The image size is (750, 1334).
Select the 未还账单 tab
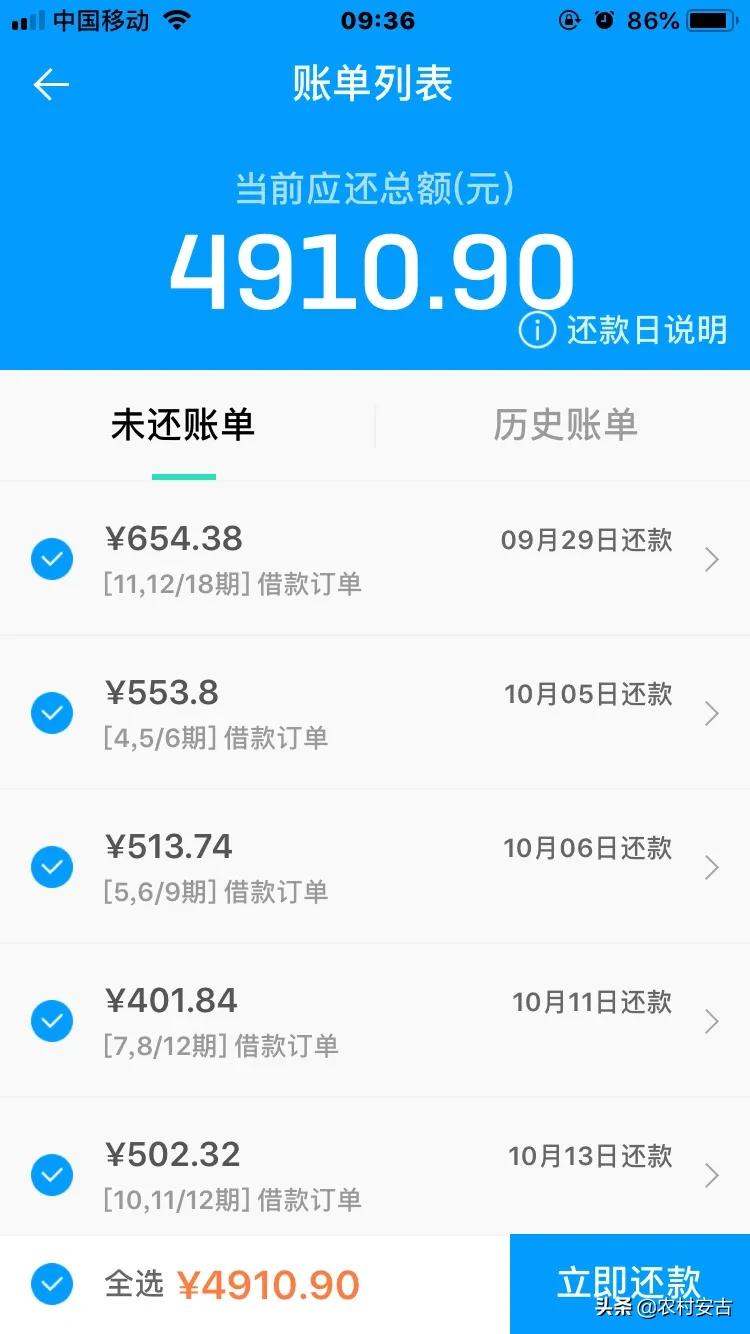[183, 425]
